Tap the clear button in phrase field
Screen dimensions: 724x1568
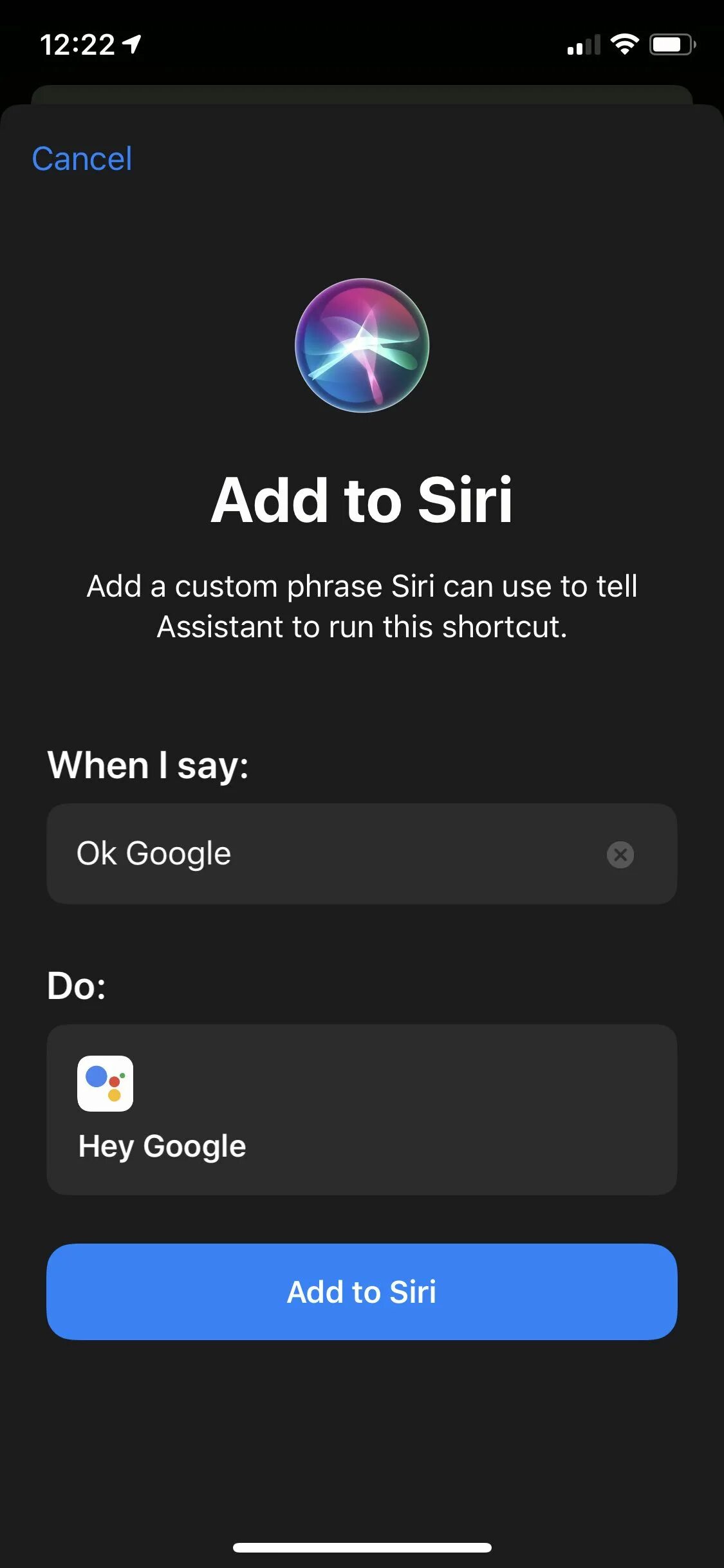pyautogui.click(x=620, y=854)
